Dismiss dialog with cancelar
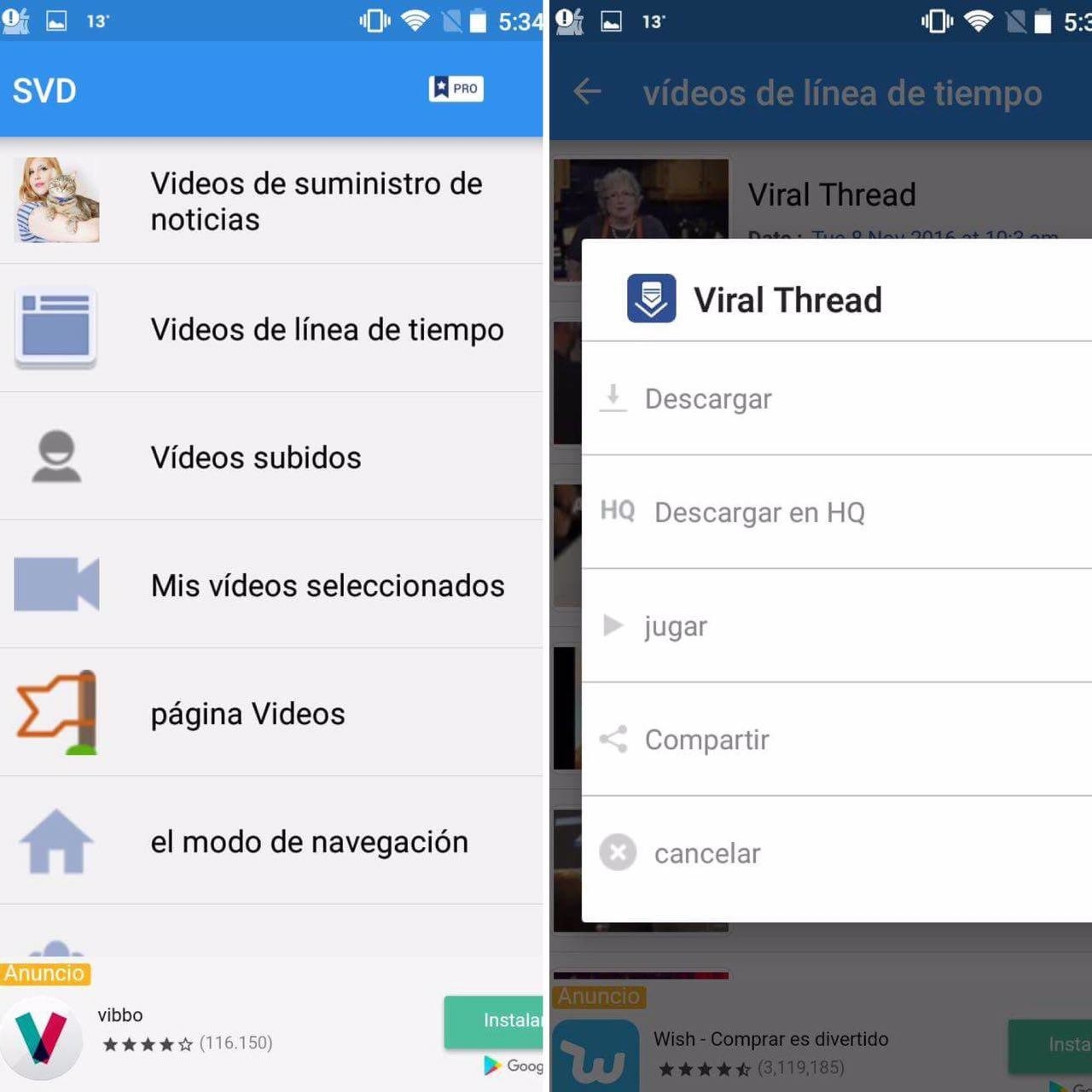The height and width of the screenshot is (1092, 1092). point(706,853)
